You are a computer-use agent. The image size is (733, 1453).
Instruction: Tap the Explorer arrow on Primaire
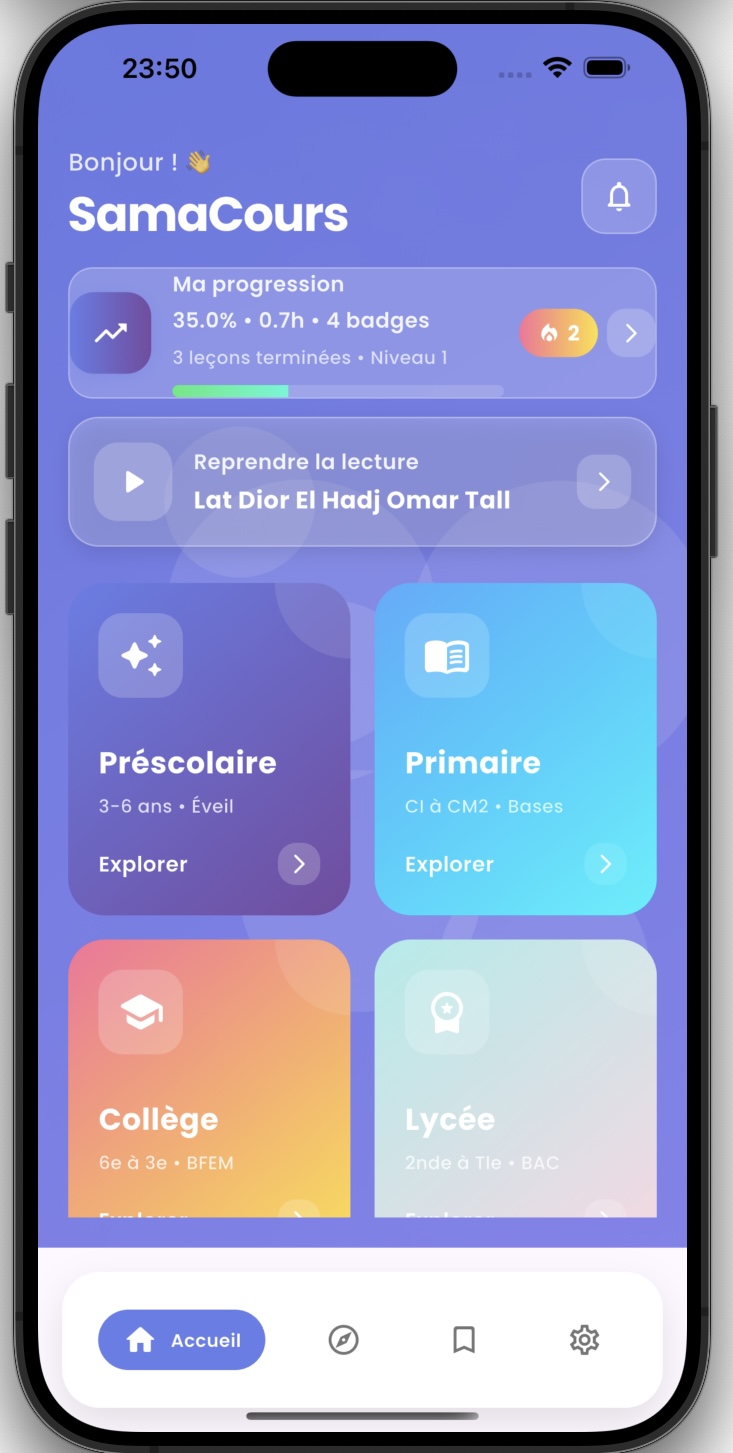pos(605,864)
